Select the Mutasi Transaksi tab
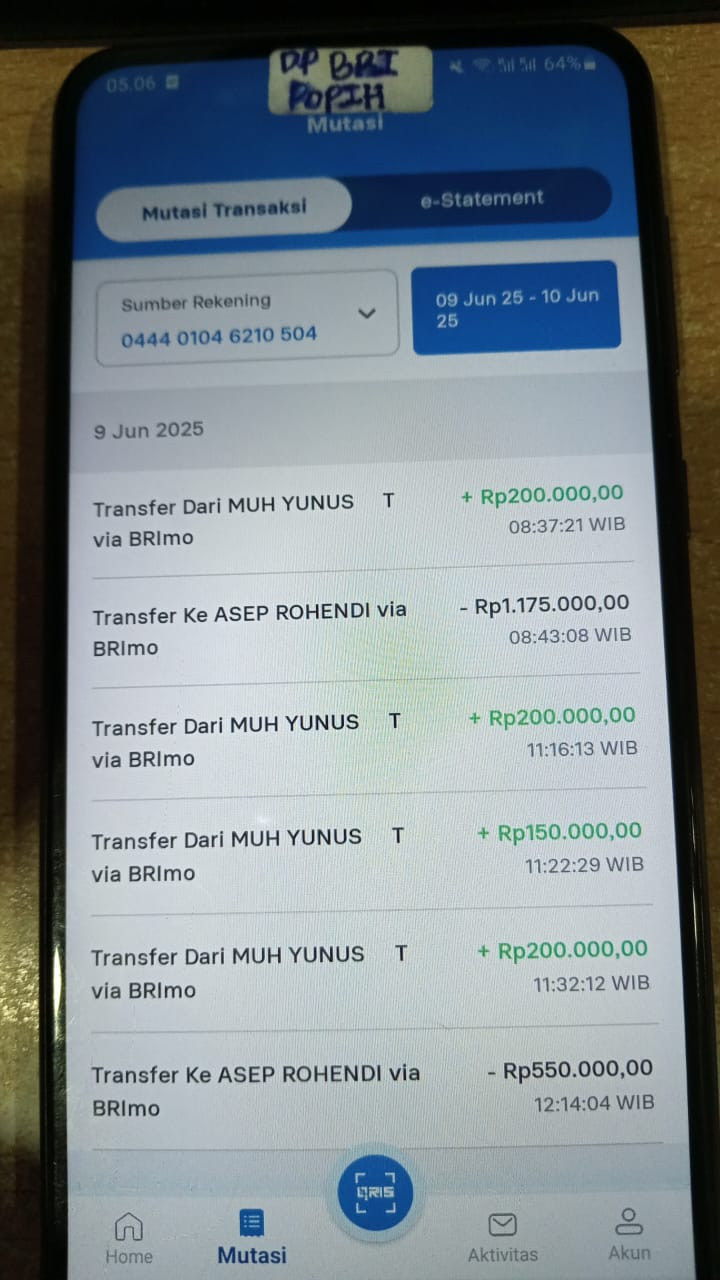This screenshot has width=720, height=1280. (x=224, y=211)
